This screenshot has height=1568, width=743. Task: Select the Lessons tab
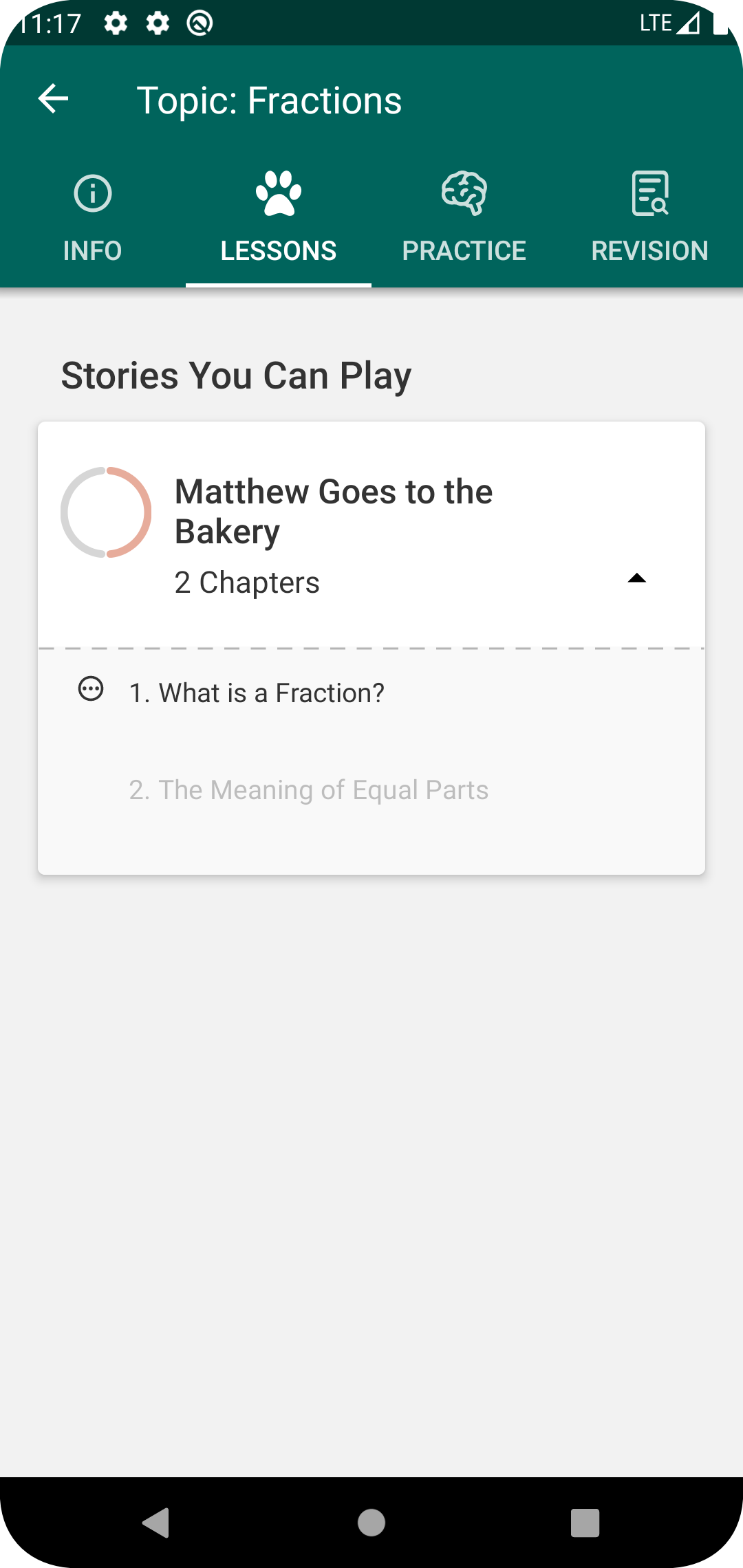[x=279, y=218]
